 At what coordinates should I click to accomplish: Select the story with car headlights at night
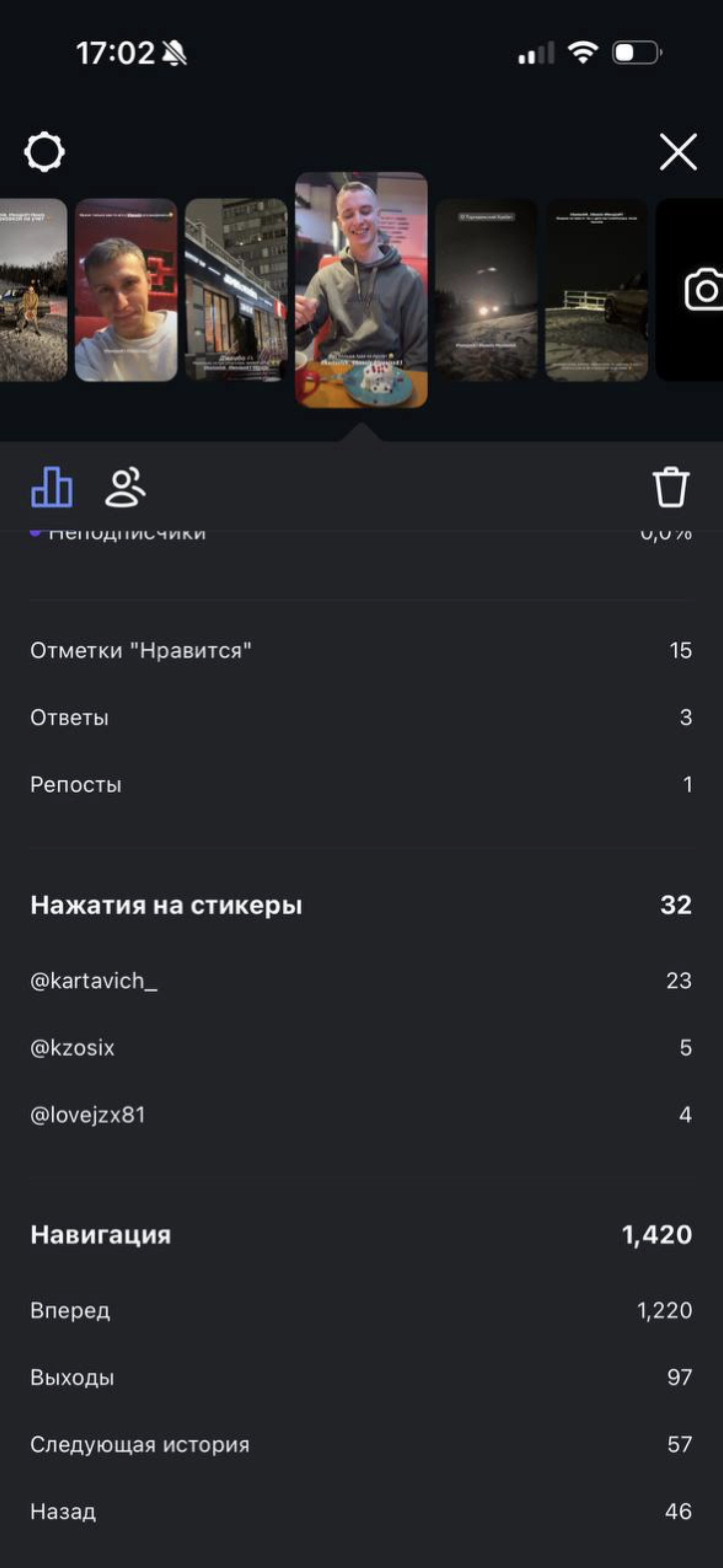pos(486,290)
